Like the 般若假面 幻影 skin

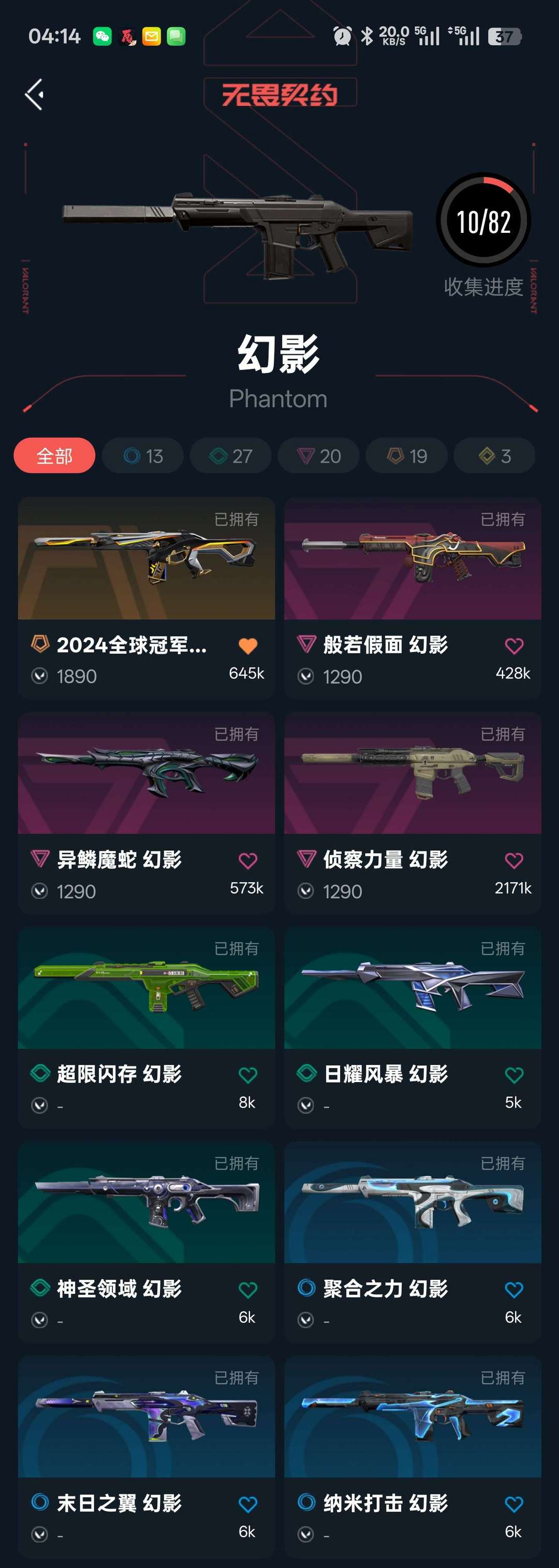click(x=514, y=646)
